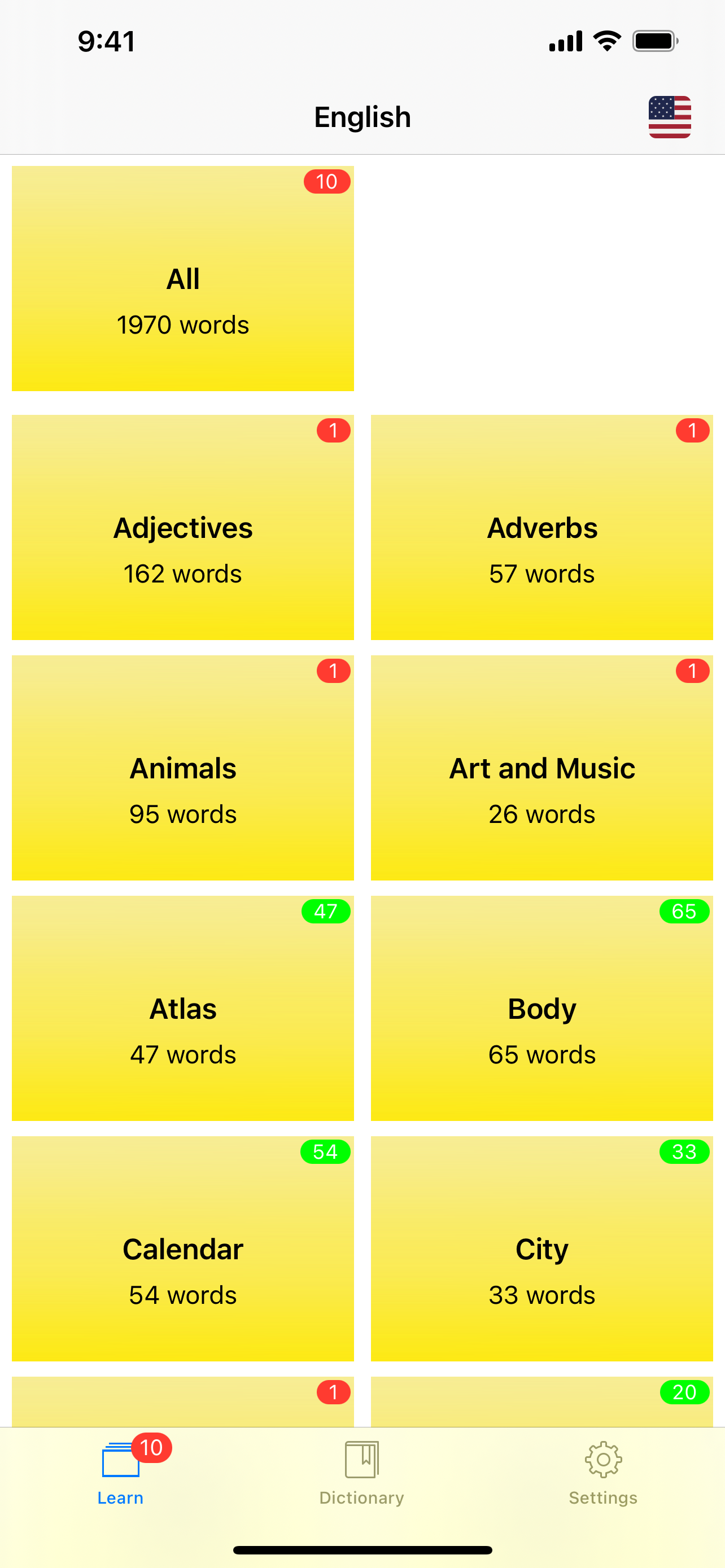Select the Adverbs word set
The image size is (725, 1568).
pyautogui.click(x=541, y=527)
